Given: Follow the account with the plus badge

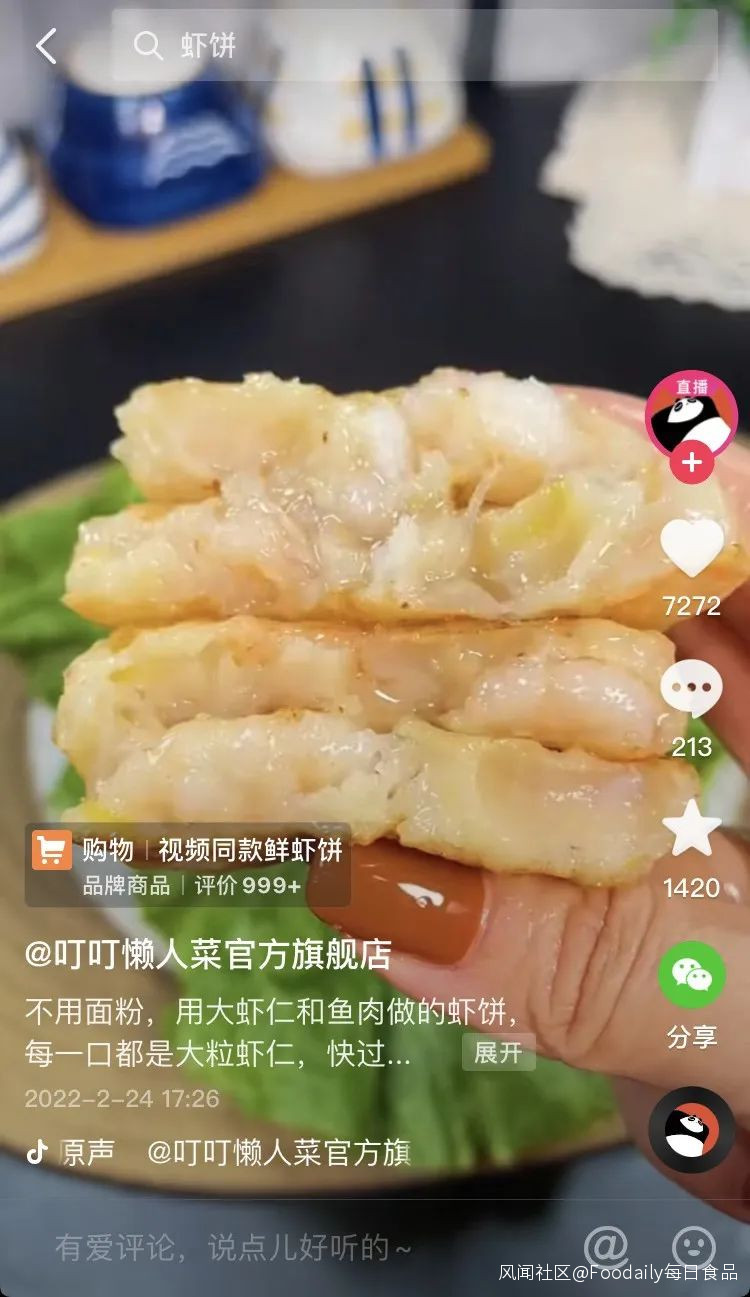Looking at the screenshot, I should [691, 464].
